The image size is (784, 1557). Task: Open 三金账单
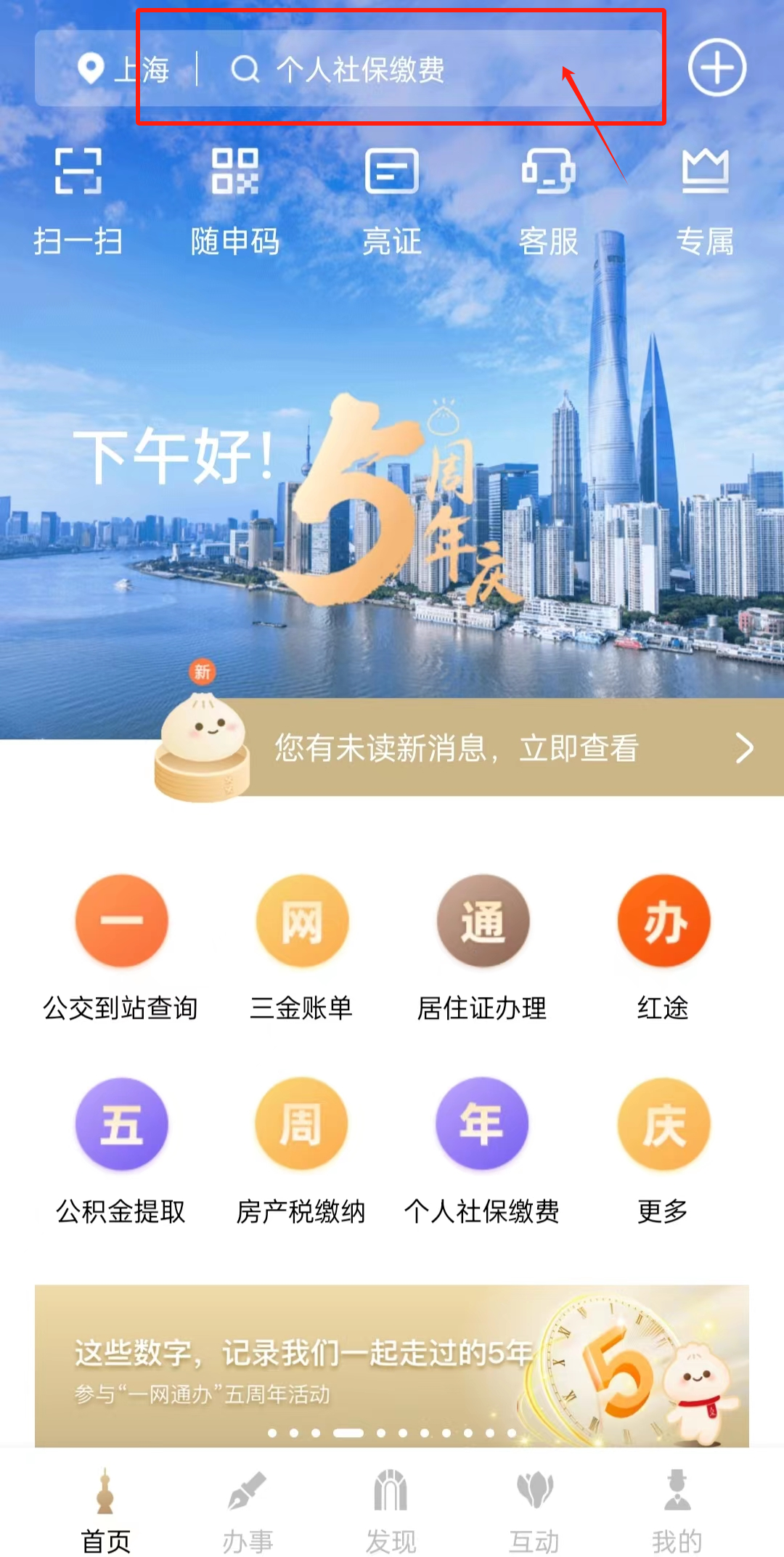301,944
